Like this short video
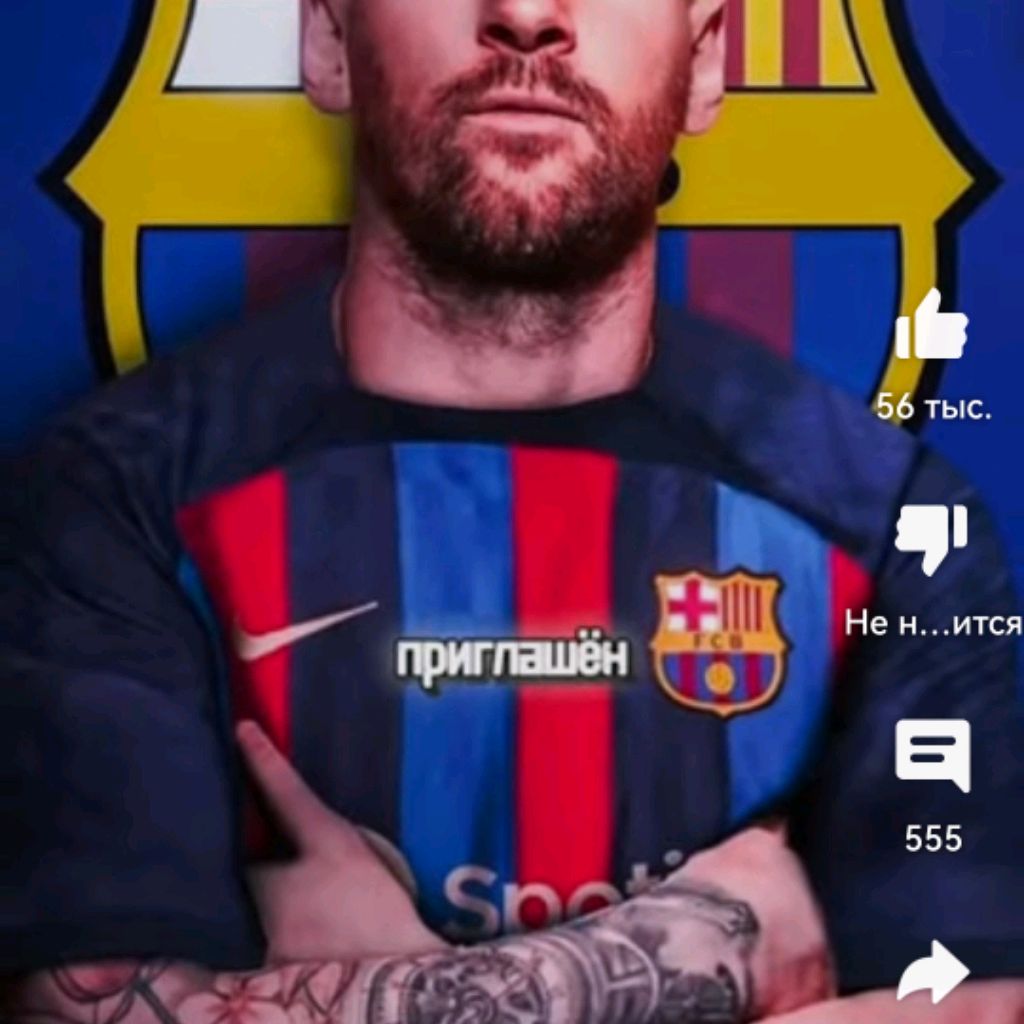This screenshot has height=1024, width=1024. click(932, 327)
